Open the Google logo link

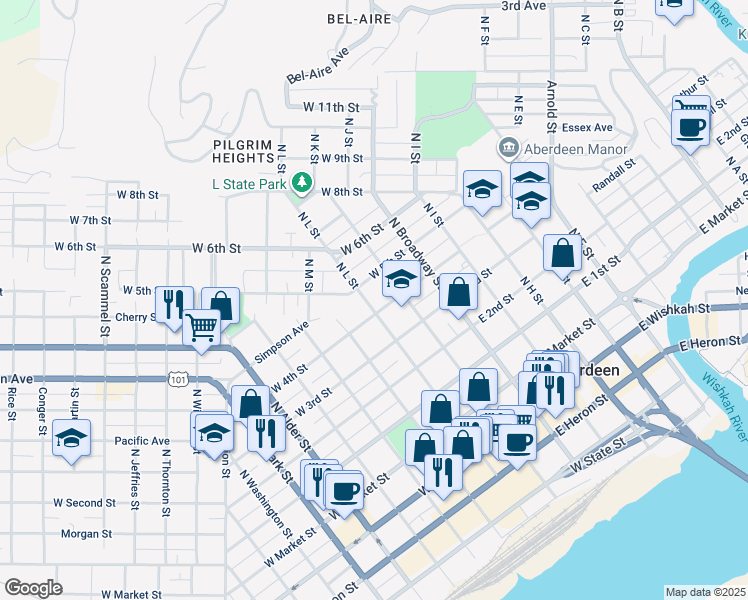(x=33, y=588)
